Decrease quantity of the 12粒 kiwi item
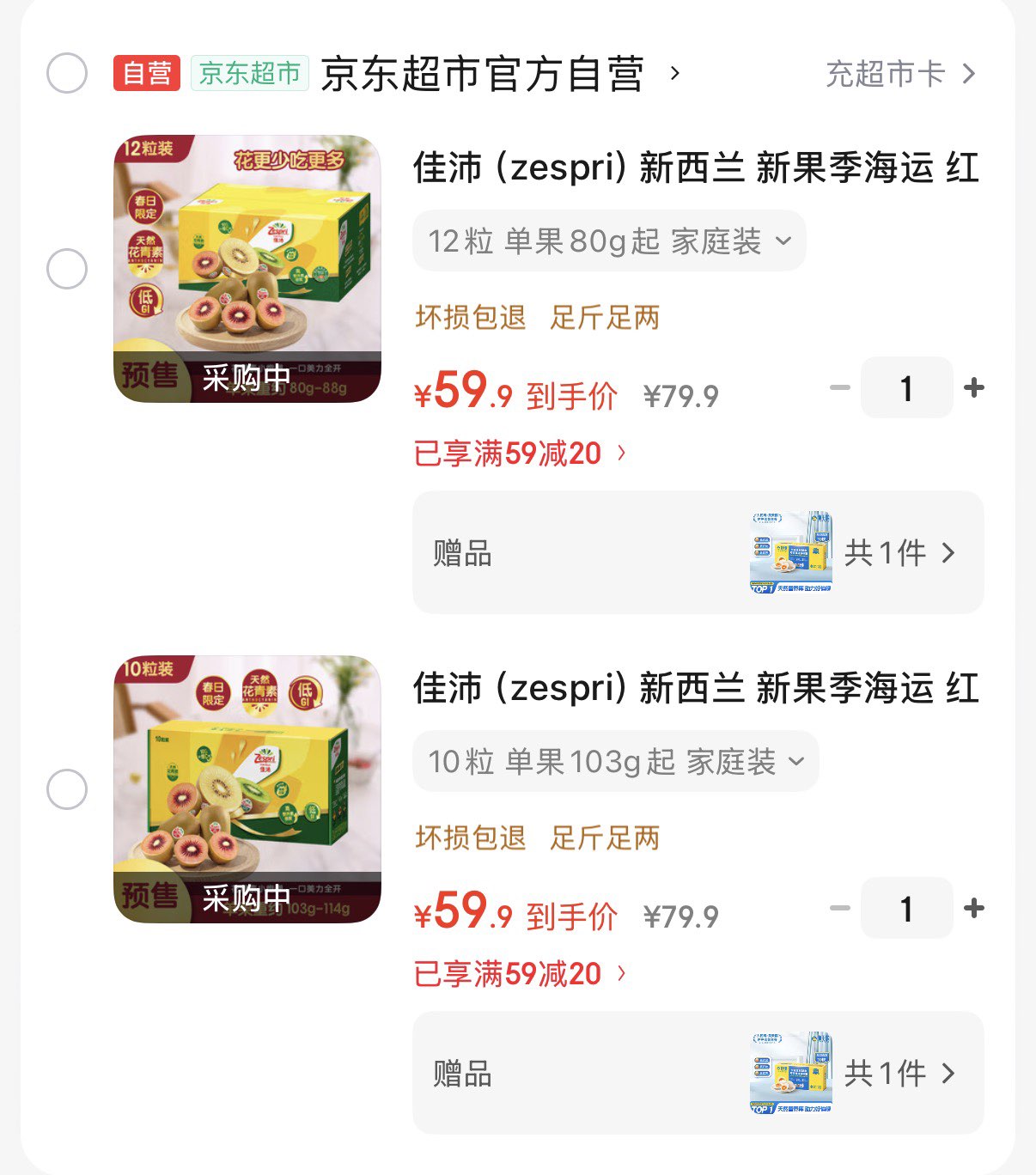 coord(839,388)
